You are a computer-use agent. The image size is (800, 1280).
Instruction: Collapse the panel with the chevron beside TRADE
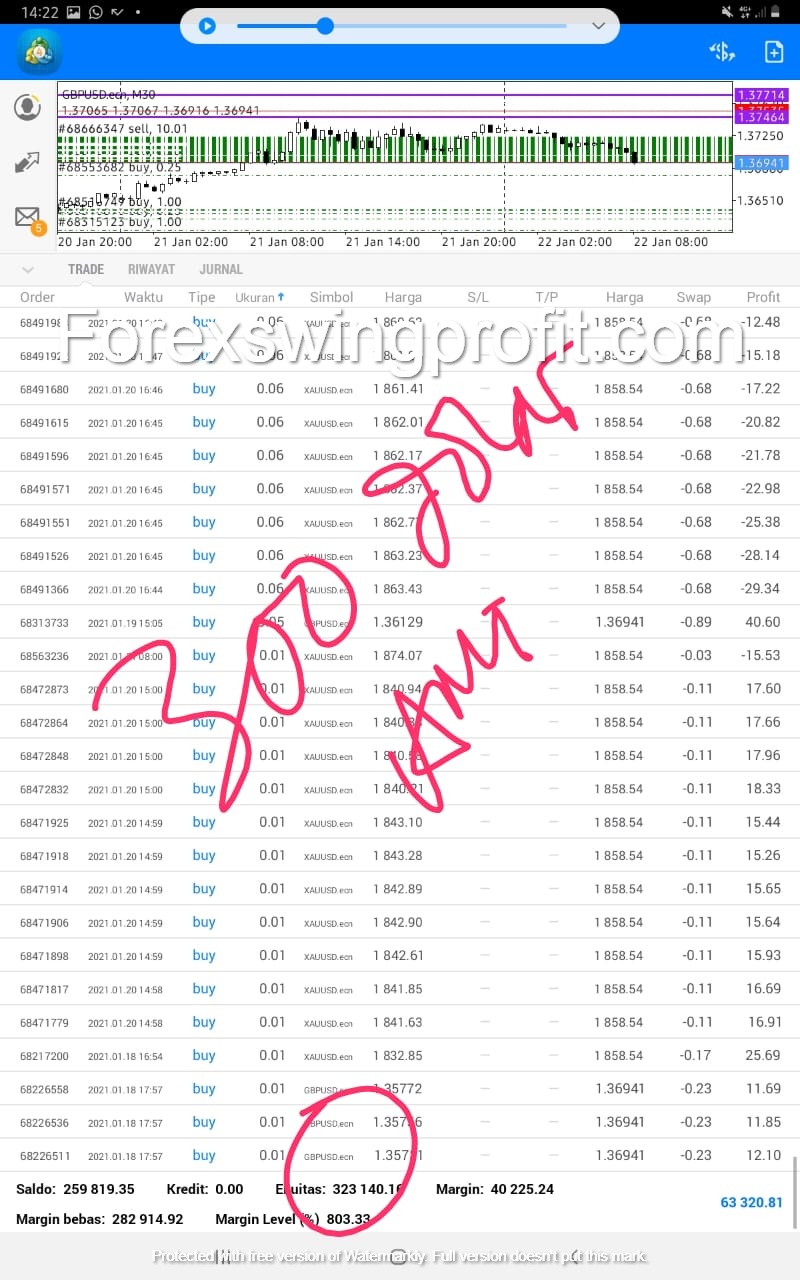pos(28,269)
